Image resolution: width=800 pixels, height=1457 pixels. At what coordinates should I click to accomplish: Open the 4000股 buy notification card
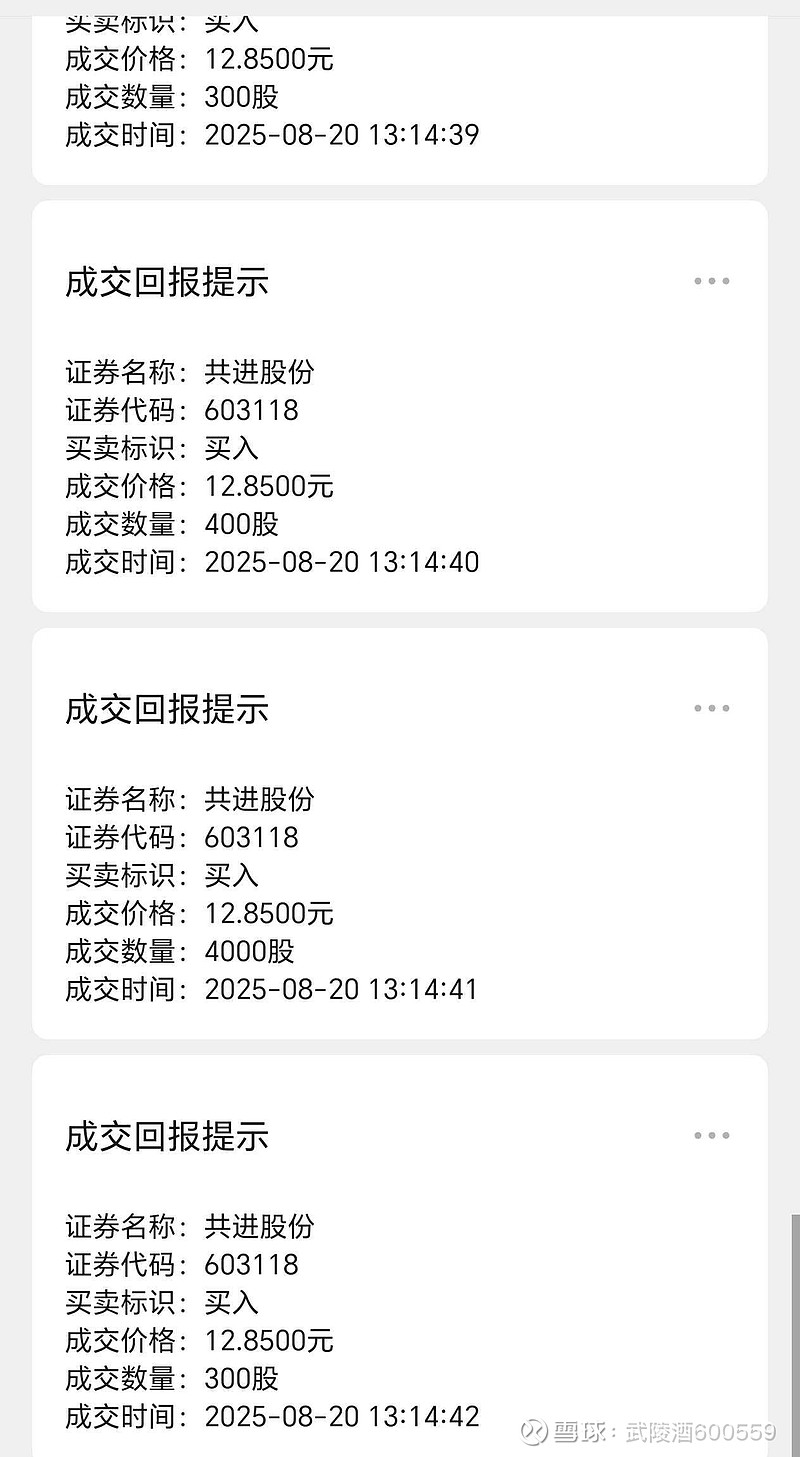click(400, 833)
